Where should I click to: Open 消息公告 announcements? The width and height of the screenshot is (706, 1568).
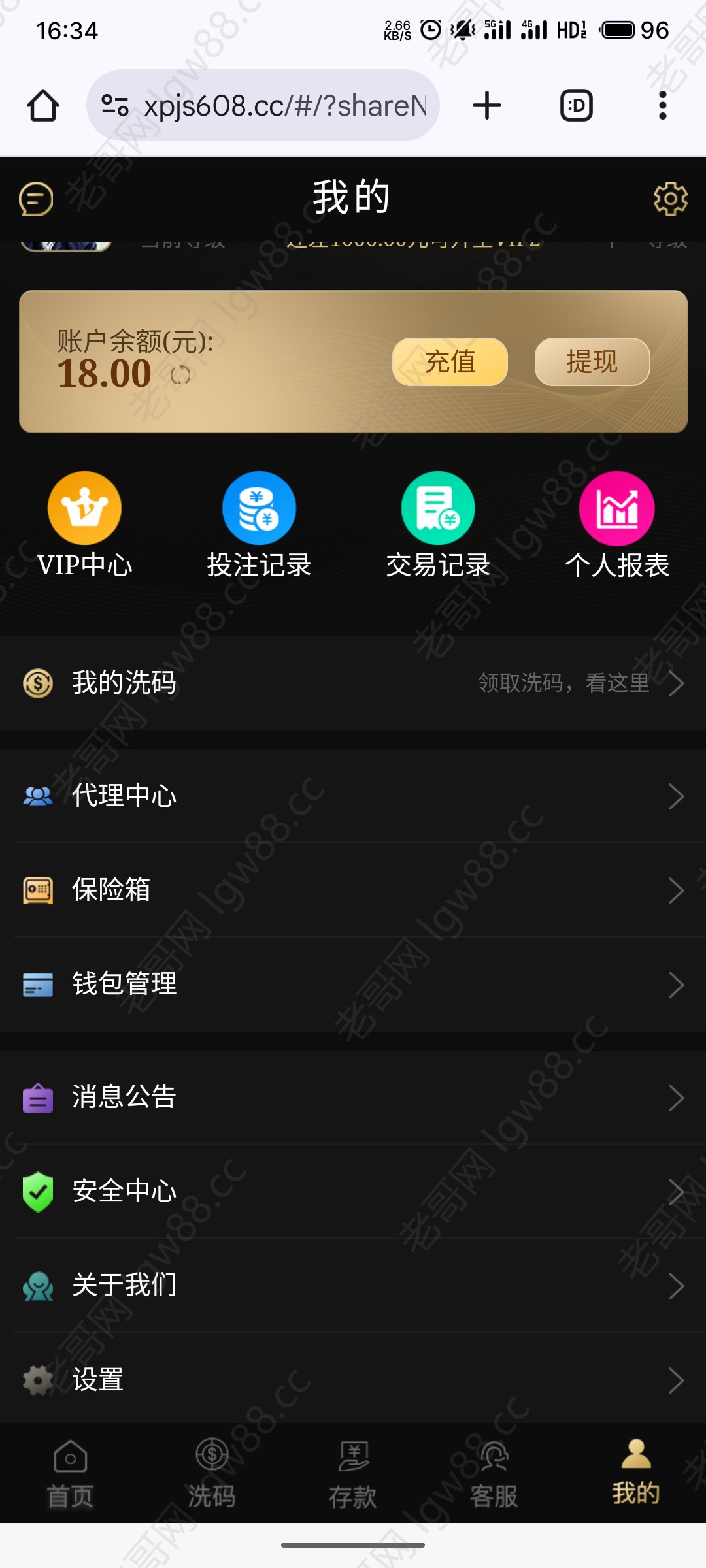click(353, 1097)
